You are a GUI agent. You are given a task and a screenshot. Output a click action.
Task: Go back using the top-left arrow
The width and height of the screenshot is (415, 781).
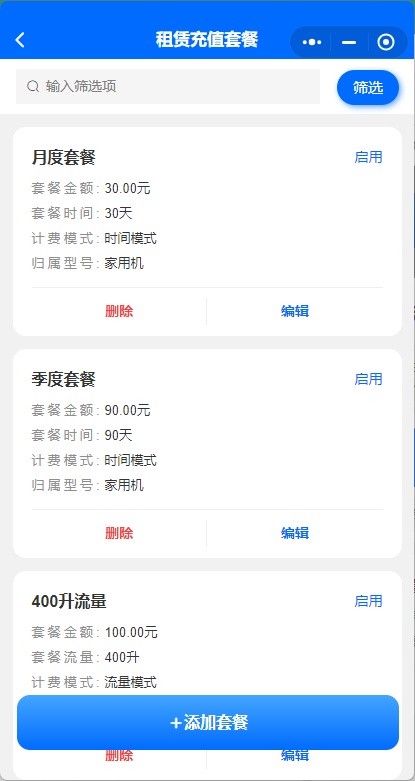point(20,40)
